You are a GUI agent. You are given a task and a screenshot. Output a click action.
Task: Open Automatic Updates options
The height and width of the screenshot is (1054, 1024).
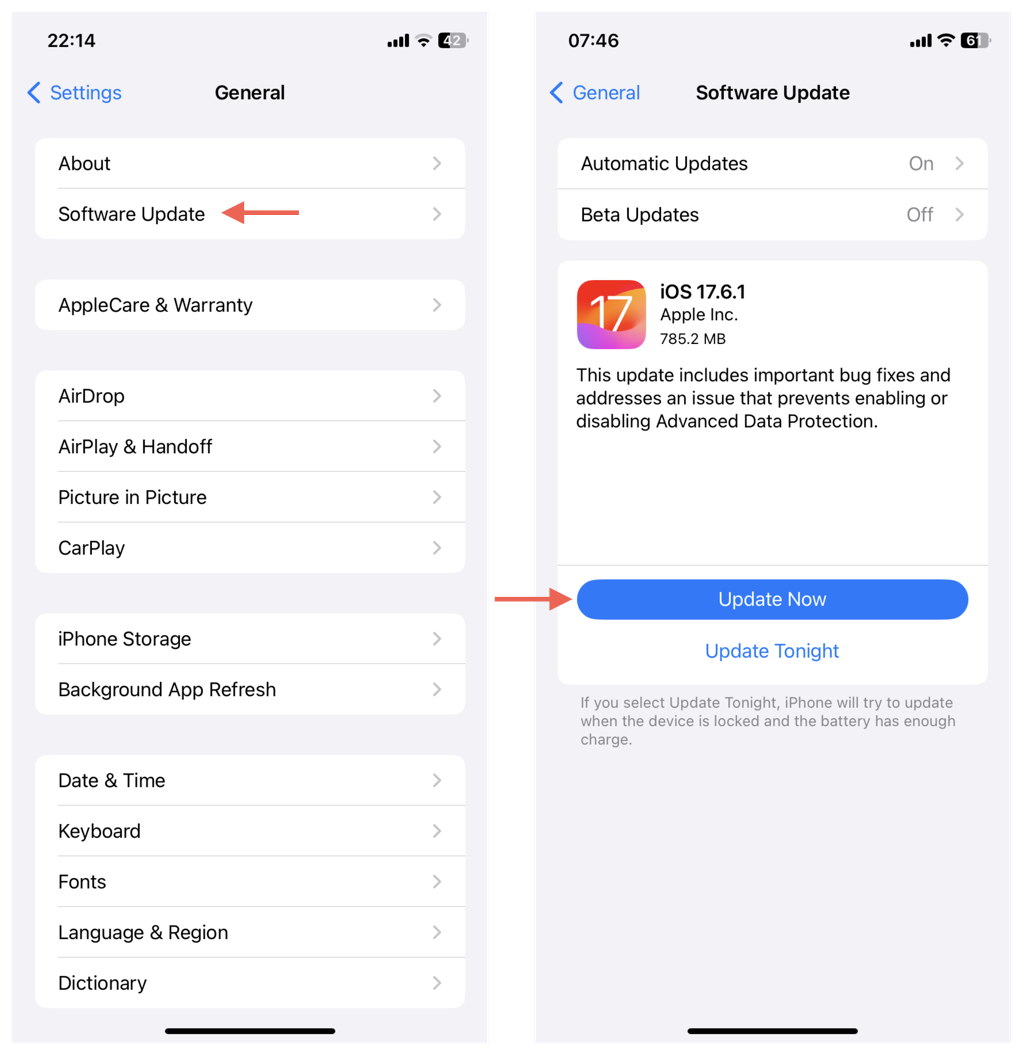[x=772, y=164]
